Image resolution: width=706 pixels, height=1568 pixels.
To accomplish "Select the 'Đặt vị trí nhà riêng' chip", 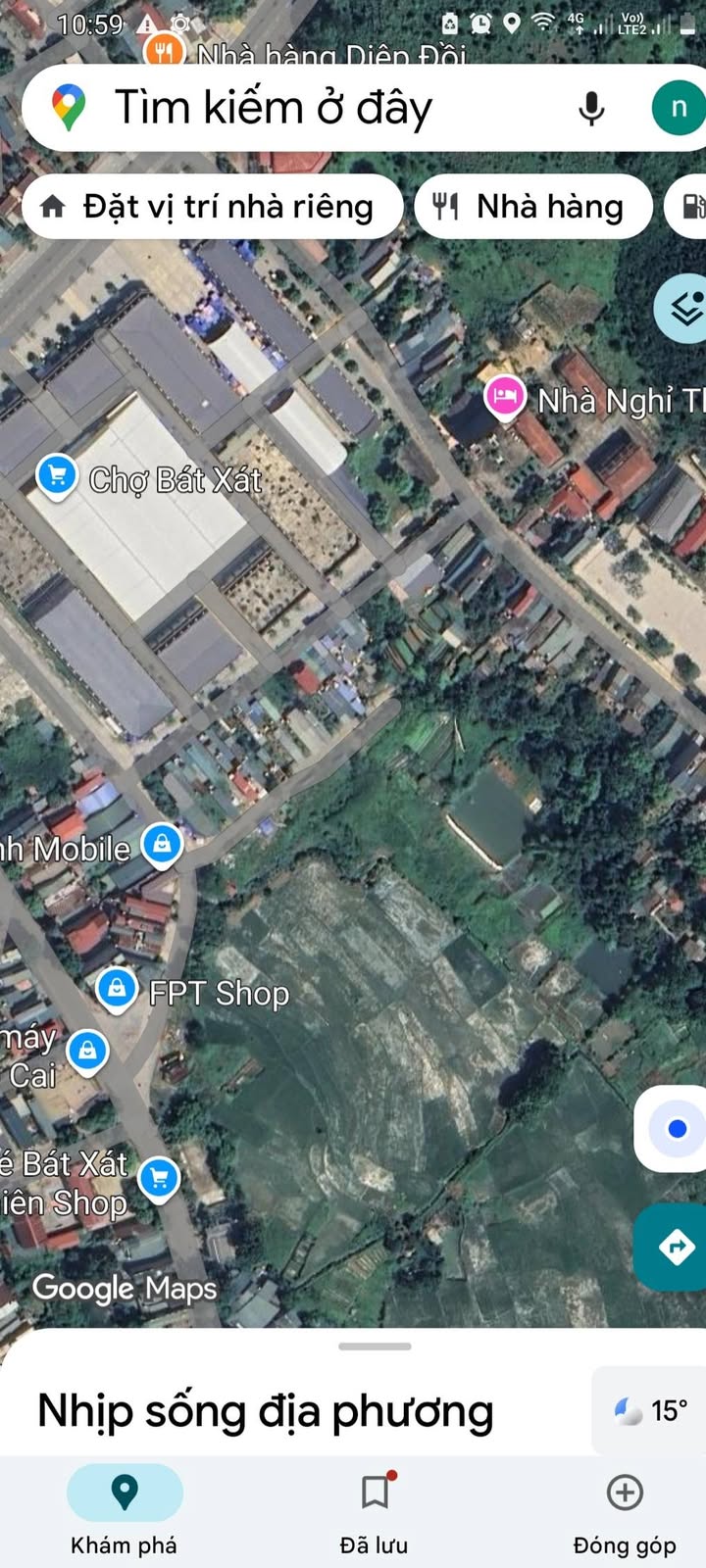I will tap(212, 207).
